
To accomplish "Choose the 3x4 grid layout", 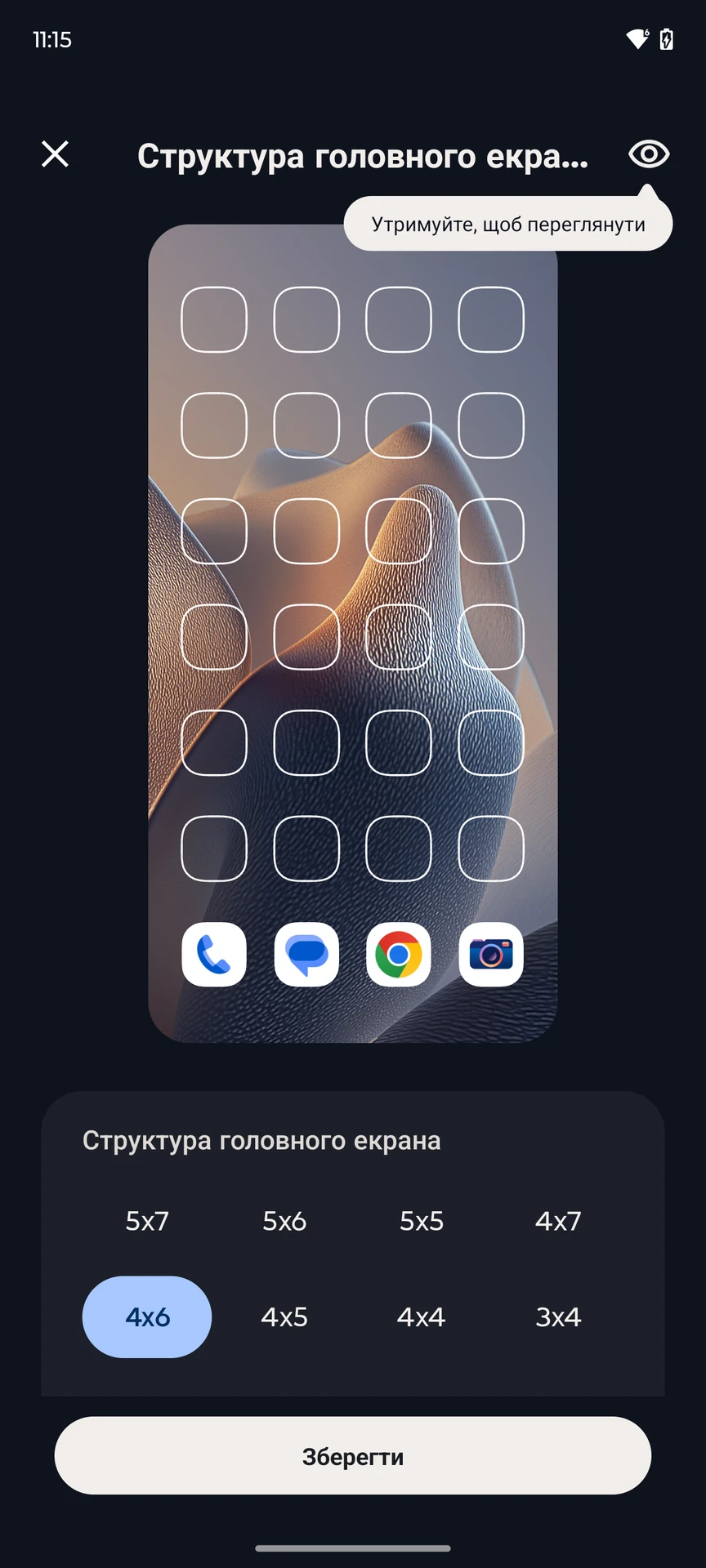I will pyautogui.click(x=558, y=1316).
